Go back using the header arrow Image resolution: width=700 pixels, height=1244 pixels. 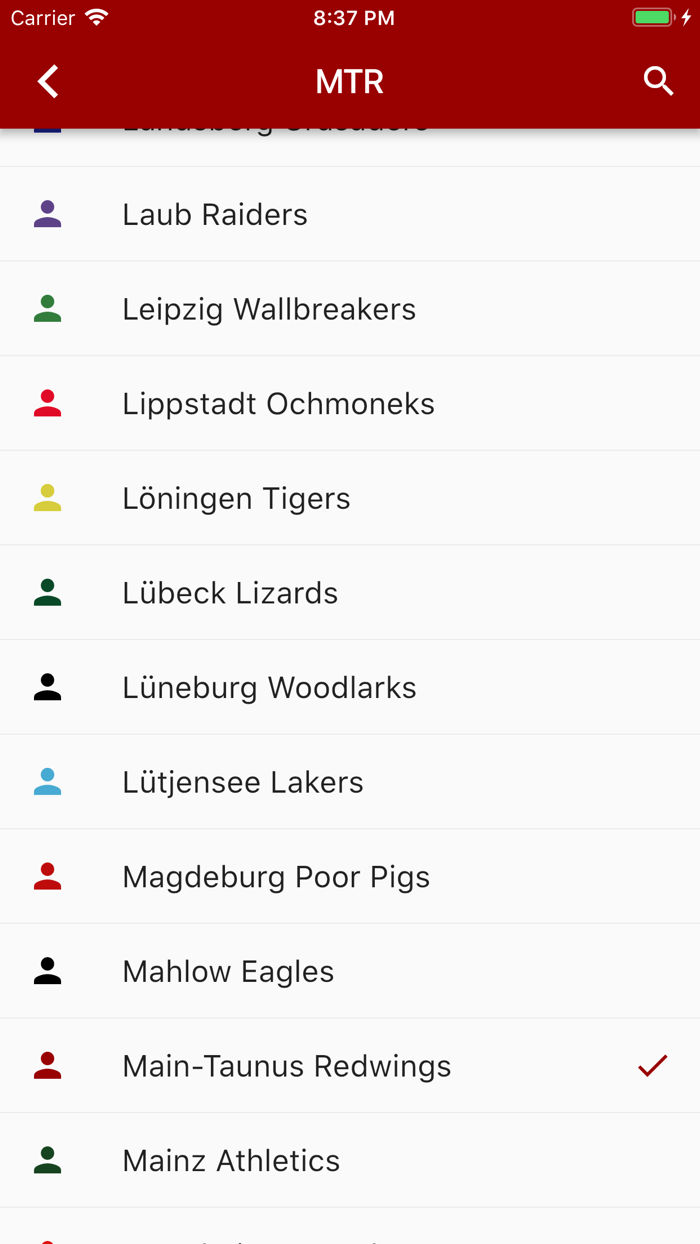coord(48,81)
